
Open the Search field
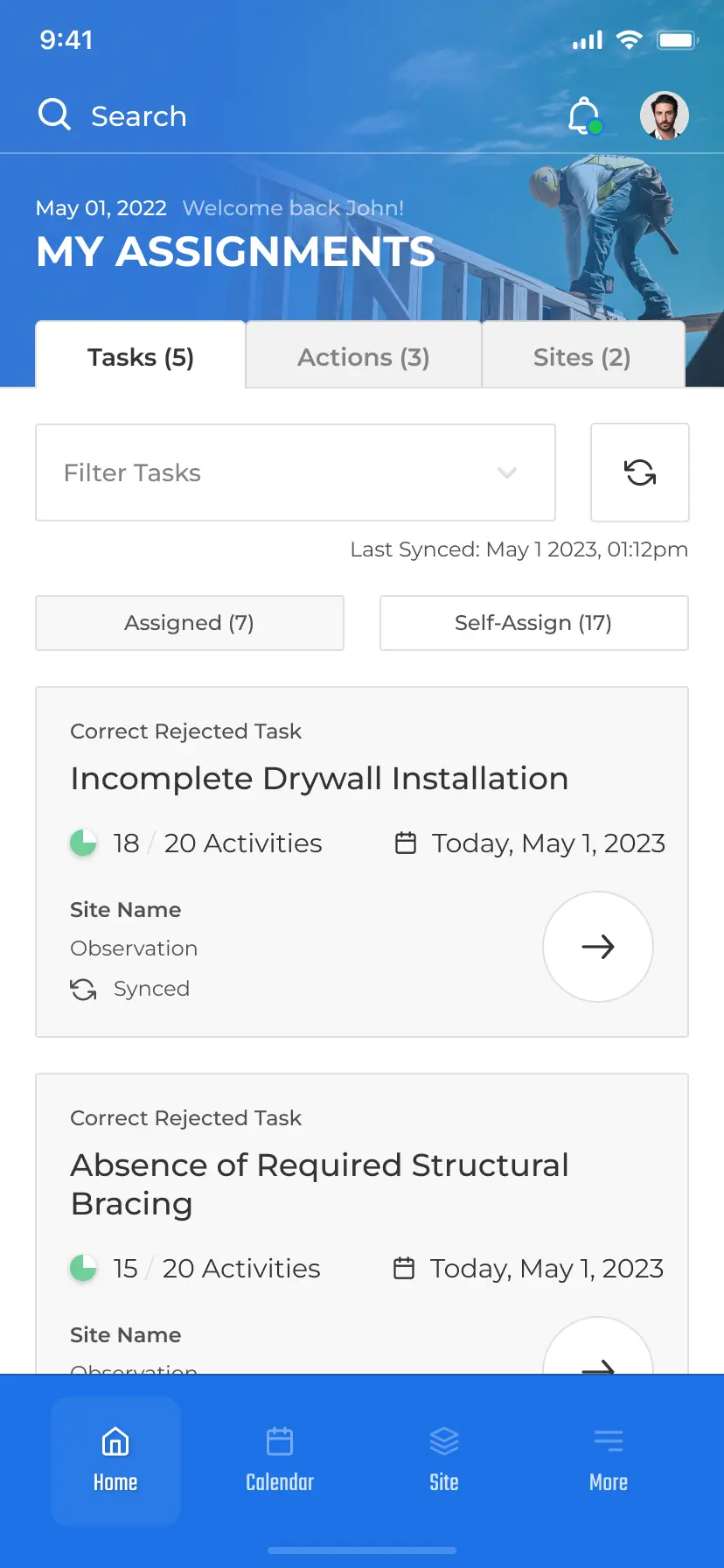coord(114,115)
